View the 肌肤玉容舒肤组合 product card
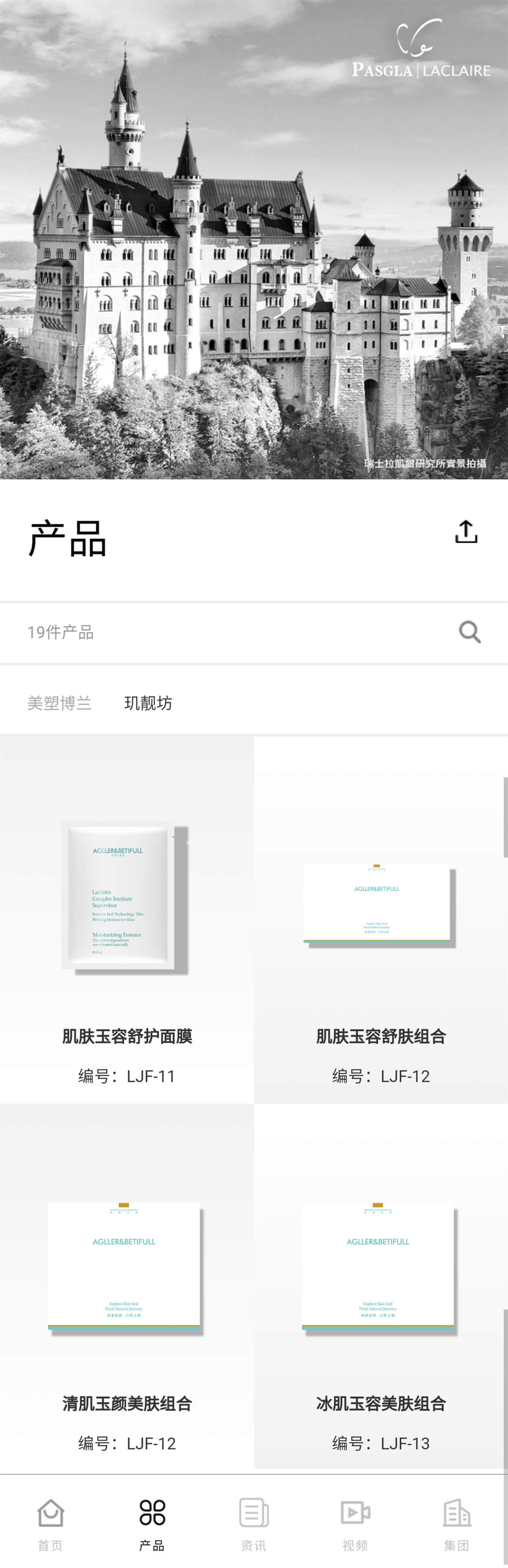Image resolution: width=508 pixels, height=1568 pixels. [381, 919]
